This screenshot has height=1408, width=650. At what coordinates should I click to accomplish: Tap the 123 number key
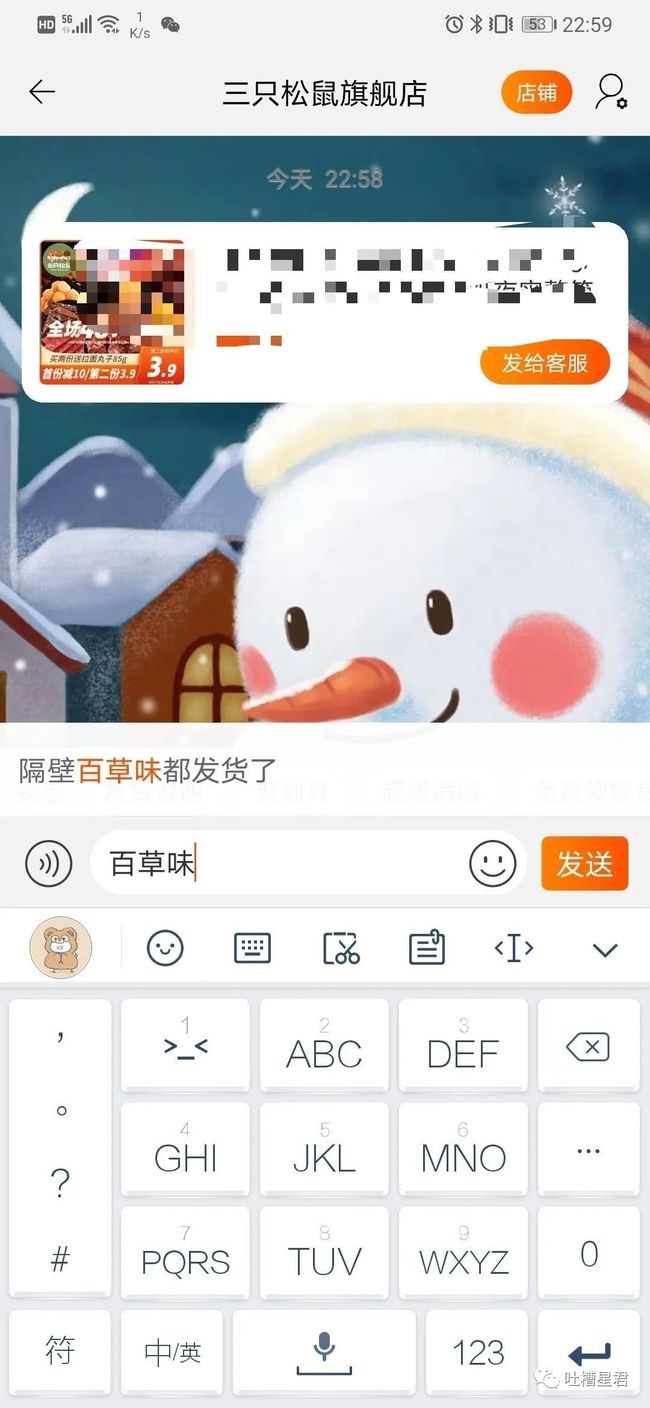(x=478, y=1353)
